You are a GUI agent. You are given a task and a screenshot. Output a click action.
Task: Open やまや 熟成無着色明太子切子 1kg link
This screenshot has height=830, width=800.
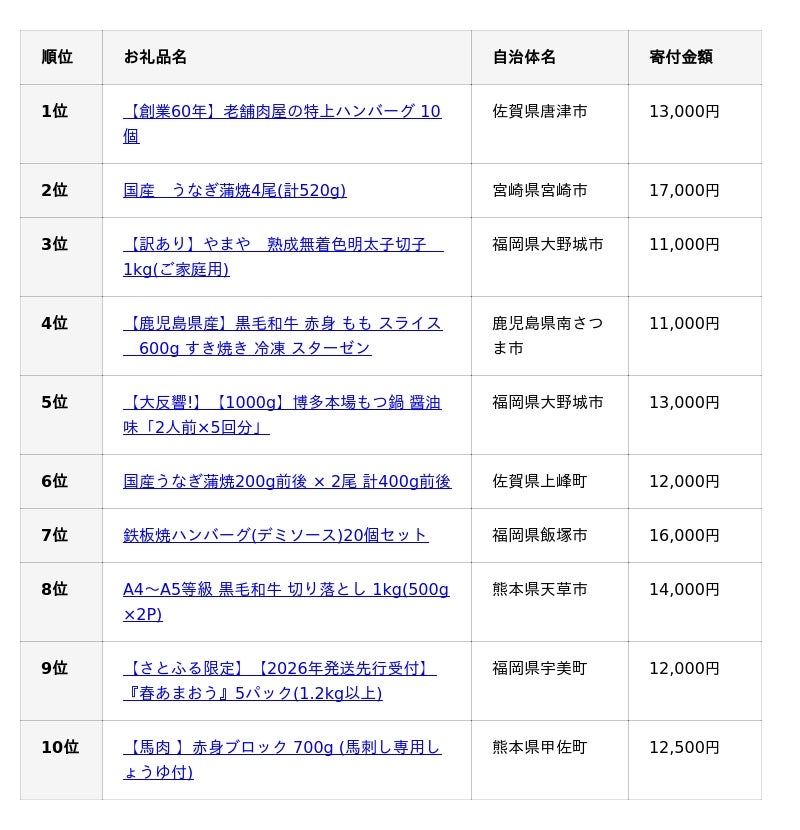tap(282, 245)
